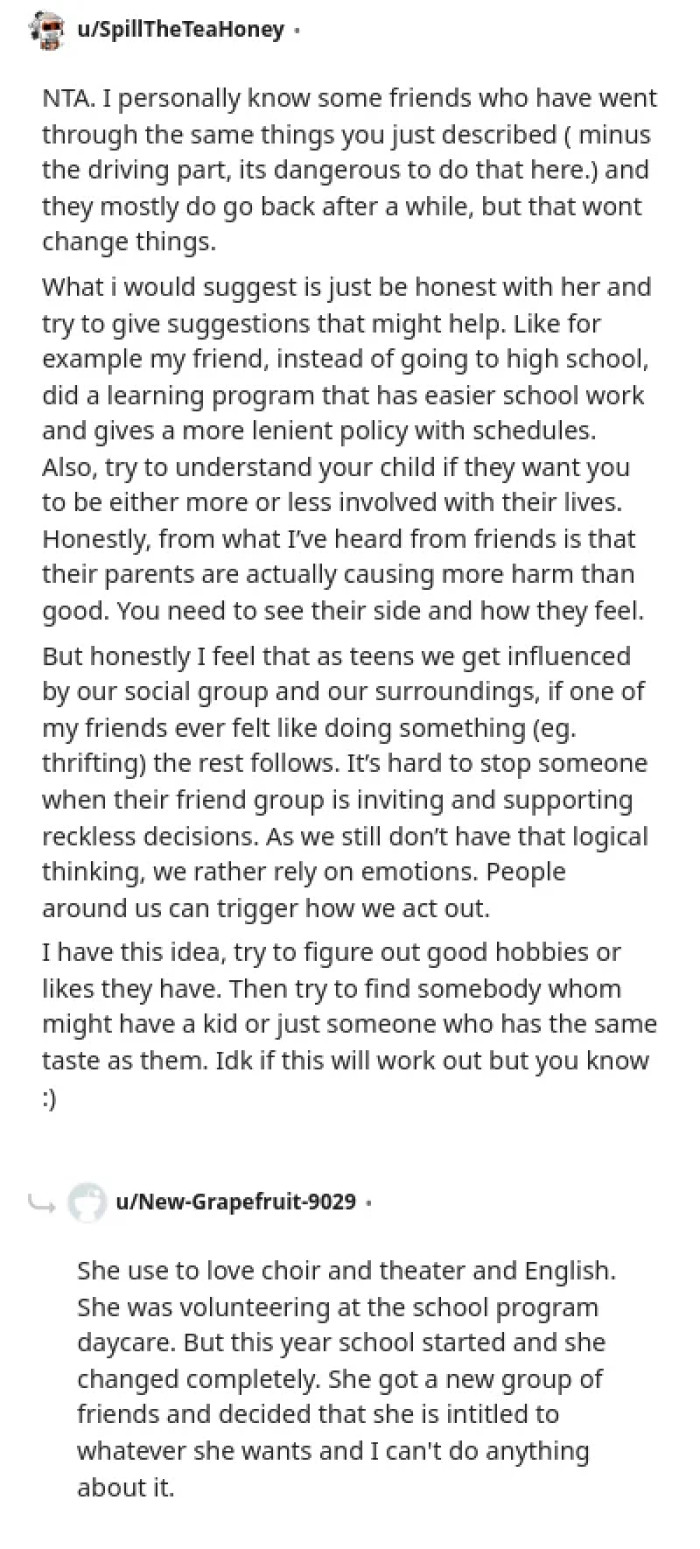
Task: Tap the avatar beside u/New-Grapefruit-9029
Action: pos(87,1201)
